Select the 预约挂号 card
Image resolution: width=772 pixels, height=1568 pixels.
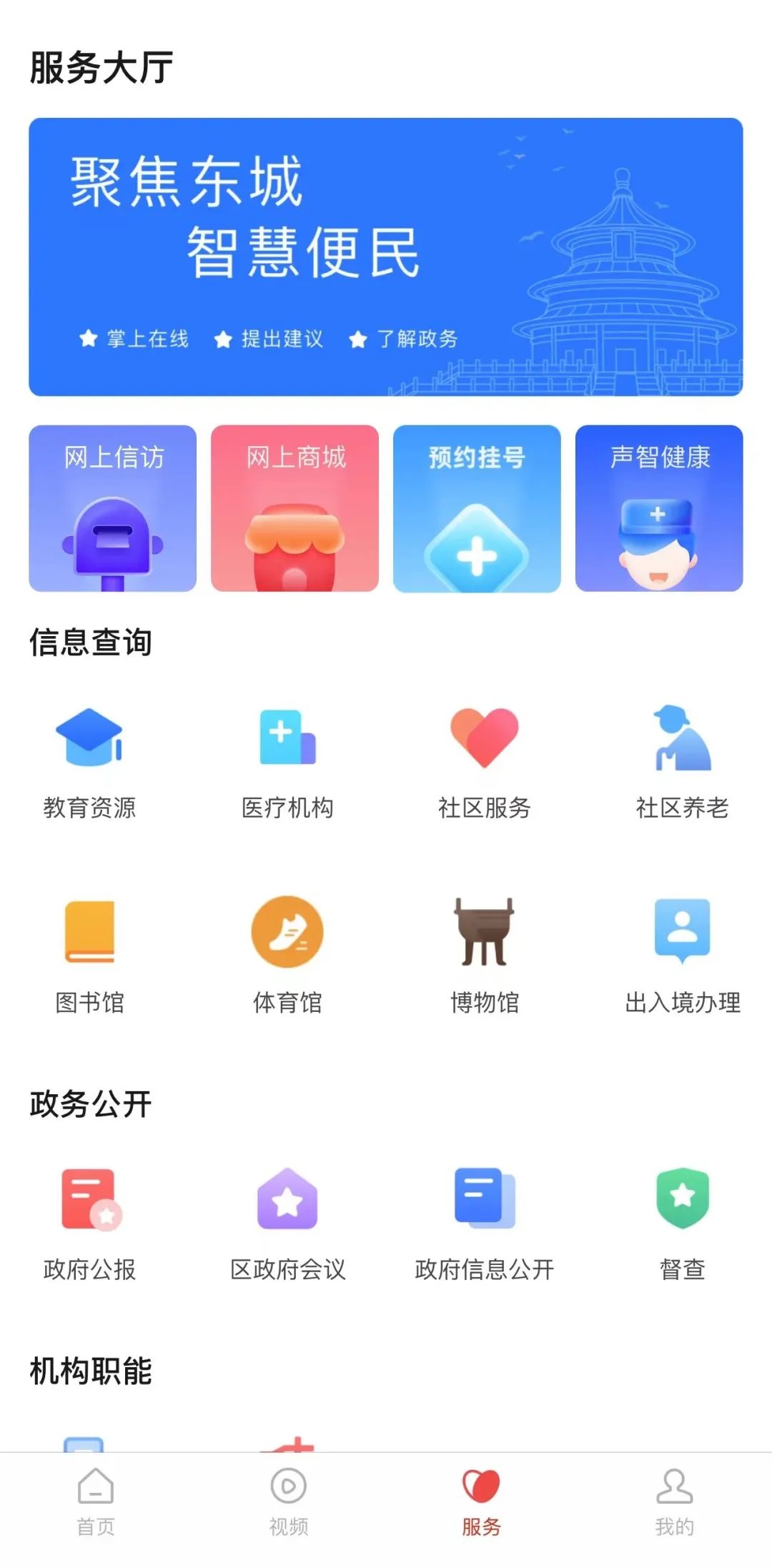tap(477, 508)
